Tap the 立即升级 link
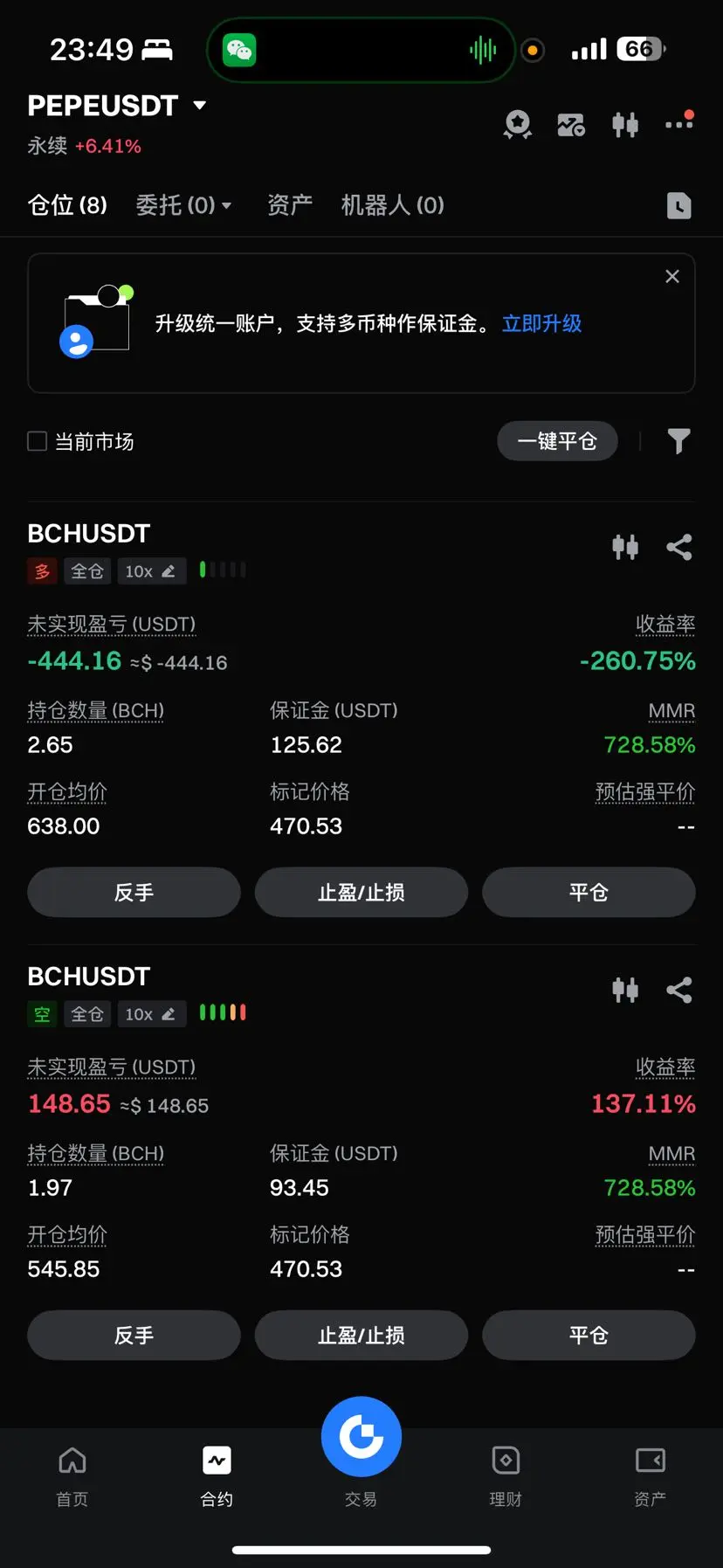Screen dimensions: 723x1568 tap(541, 324)
